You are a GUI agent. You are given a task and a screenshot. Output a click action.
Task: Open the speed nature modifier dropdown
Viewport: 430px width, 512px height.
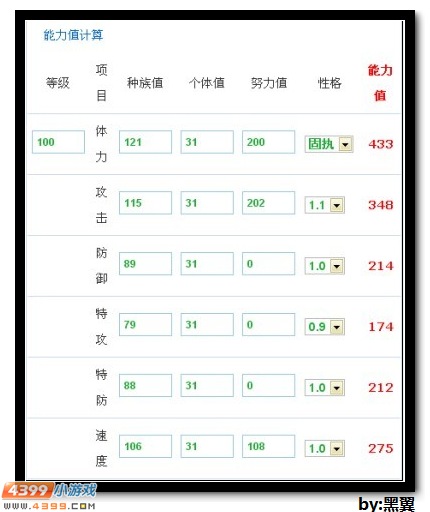click(325, 448)
